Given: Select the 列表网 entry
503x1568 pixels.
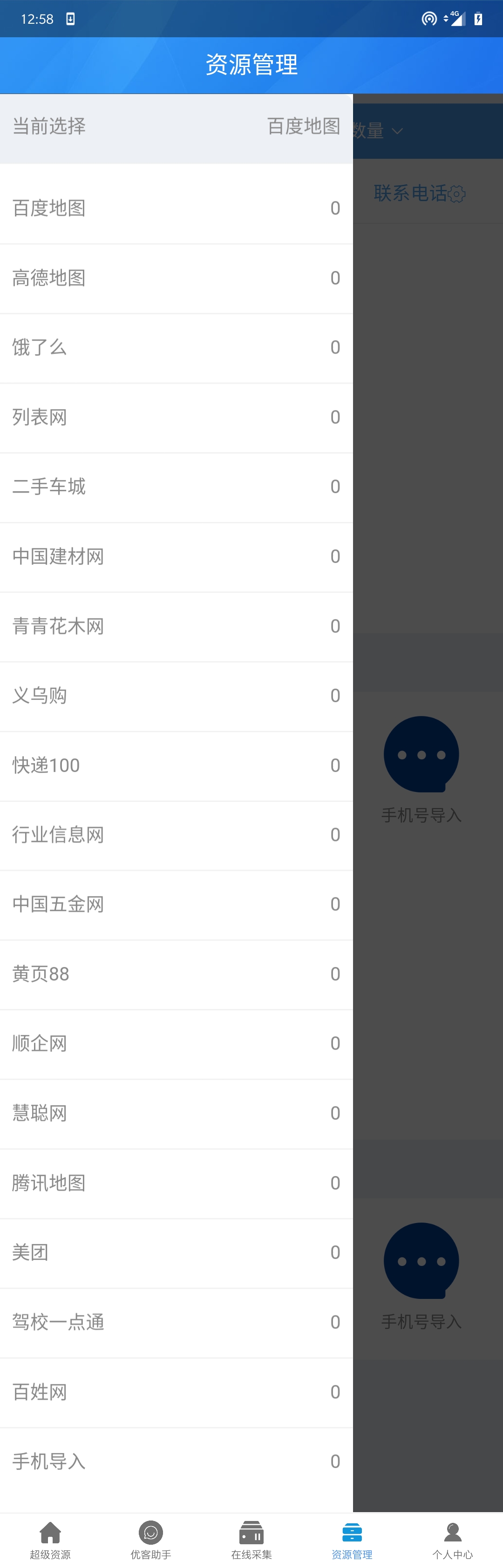Looking at the screenshot, I should (x=176, y=418).
